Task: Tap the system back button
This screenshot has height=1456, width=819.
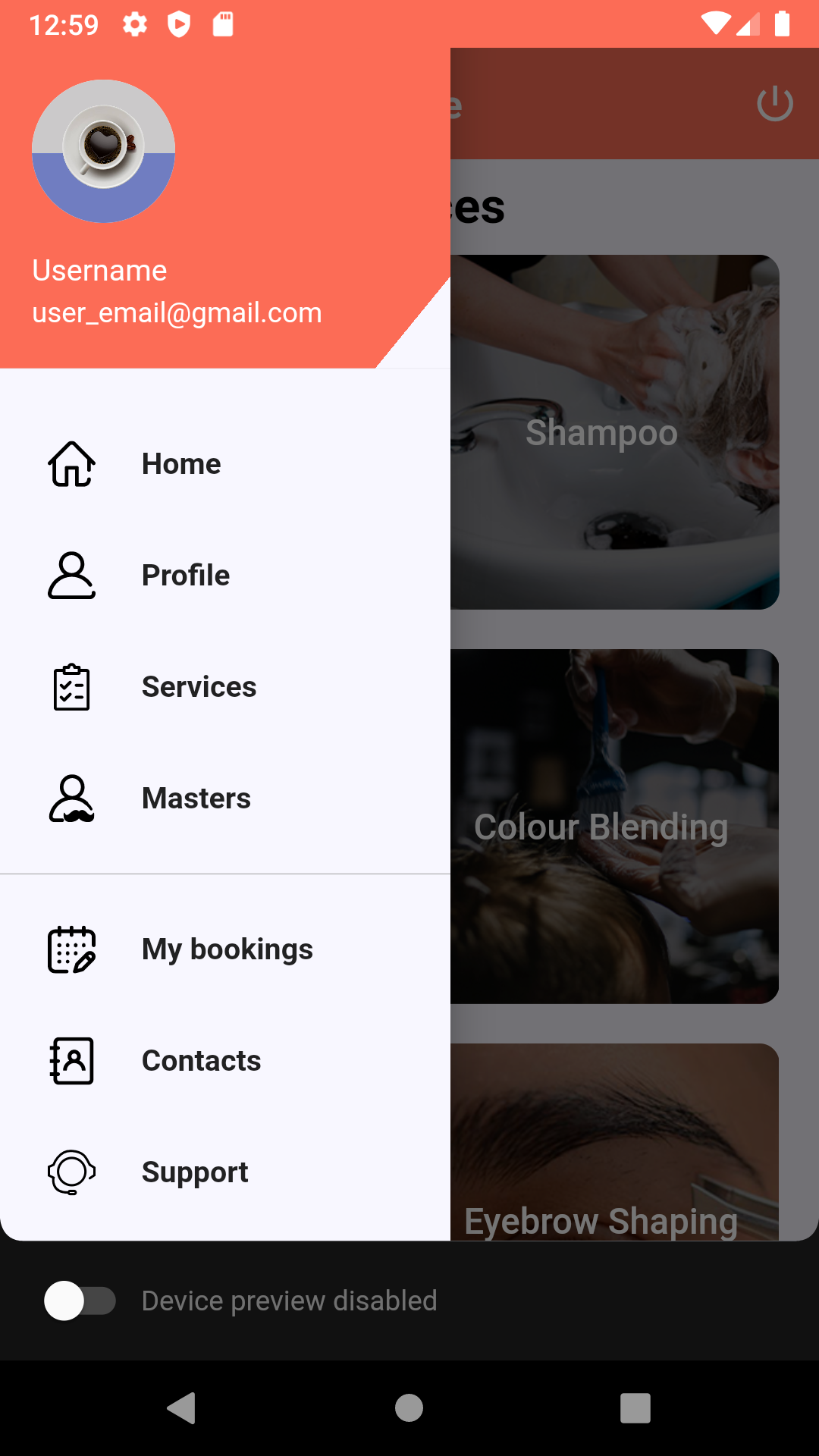Action: click(x=182, y=1408)
